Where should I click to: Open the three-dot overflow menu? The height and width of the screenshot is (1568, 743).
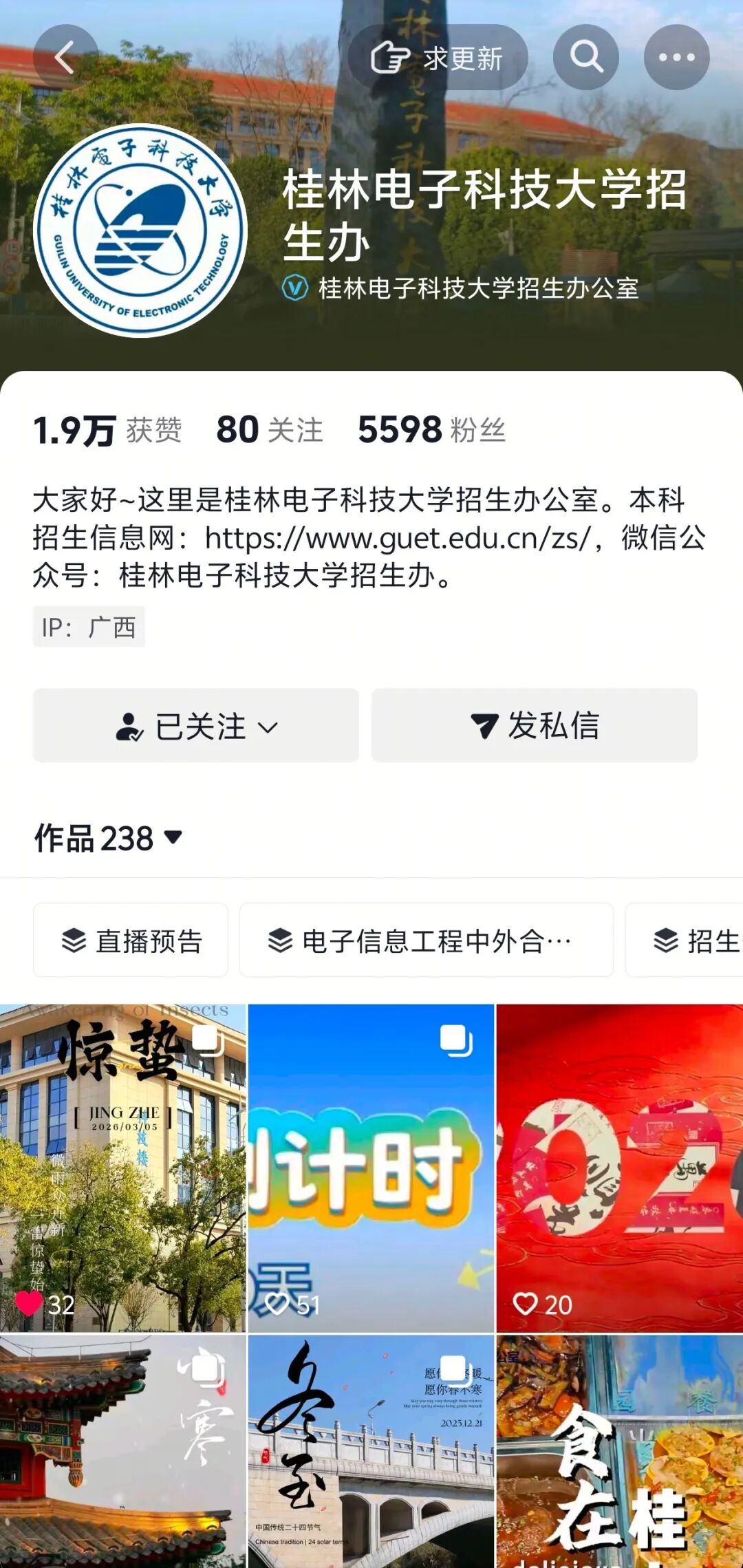coord(676,57)
